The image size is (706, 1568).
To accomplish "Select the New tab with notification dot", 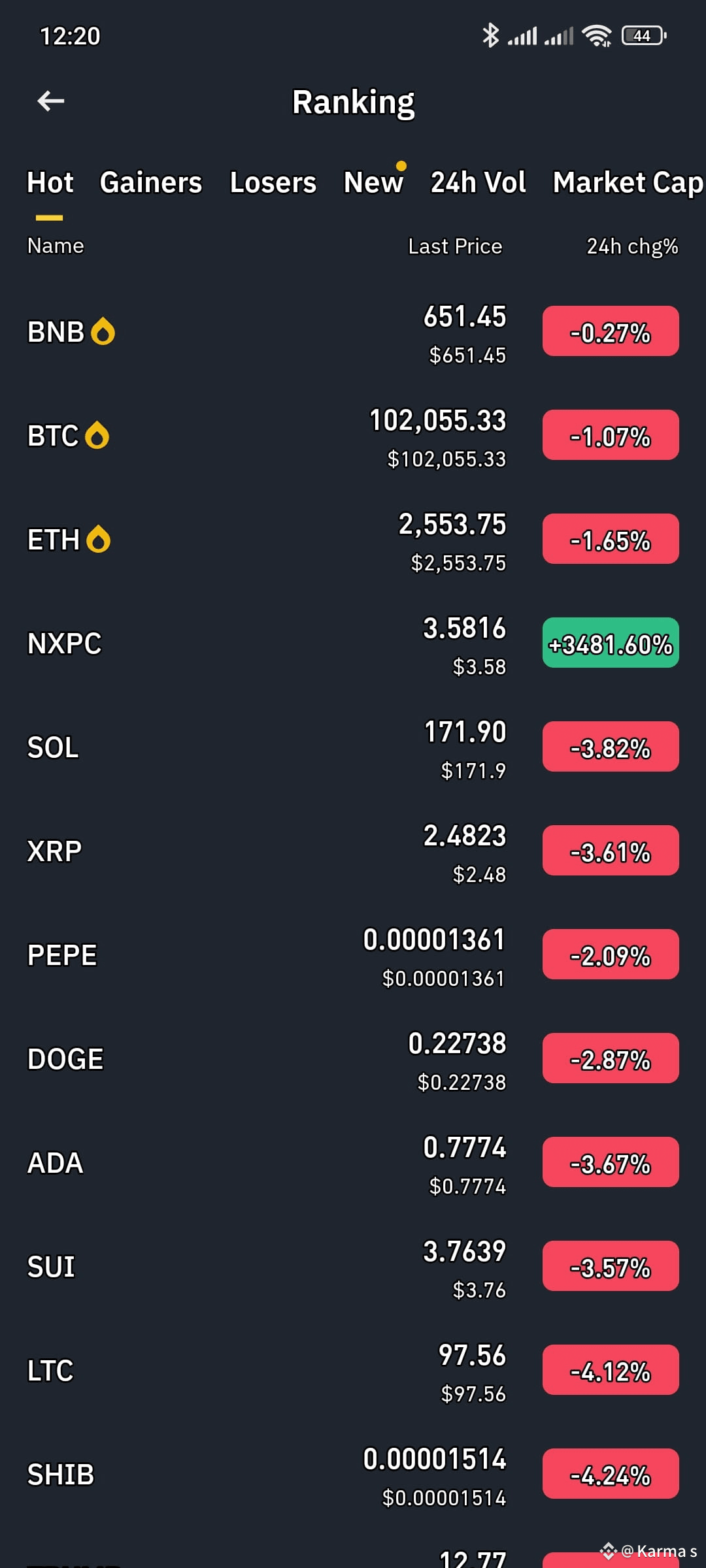I will click(x=373, y=183).
